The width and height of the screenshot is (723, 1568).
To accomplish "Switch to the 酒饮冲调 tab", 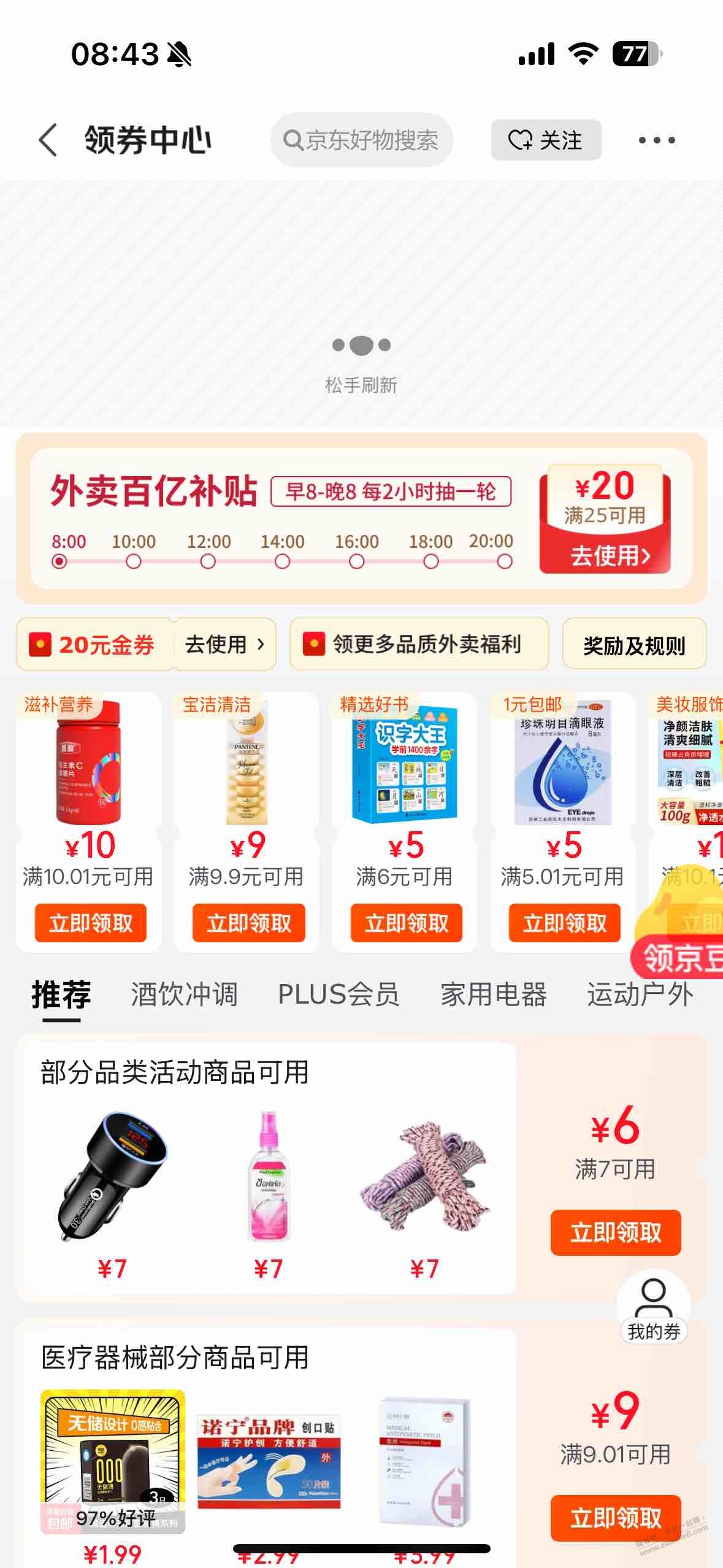I will (x=184, y=994).
